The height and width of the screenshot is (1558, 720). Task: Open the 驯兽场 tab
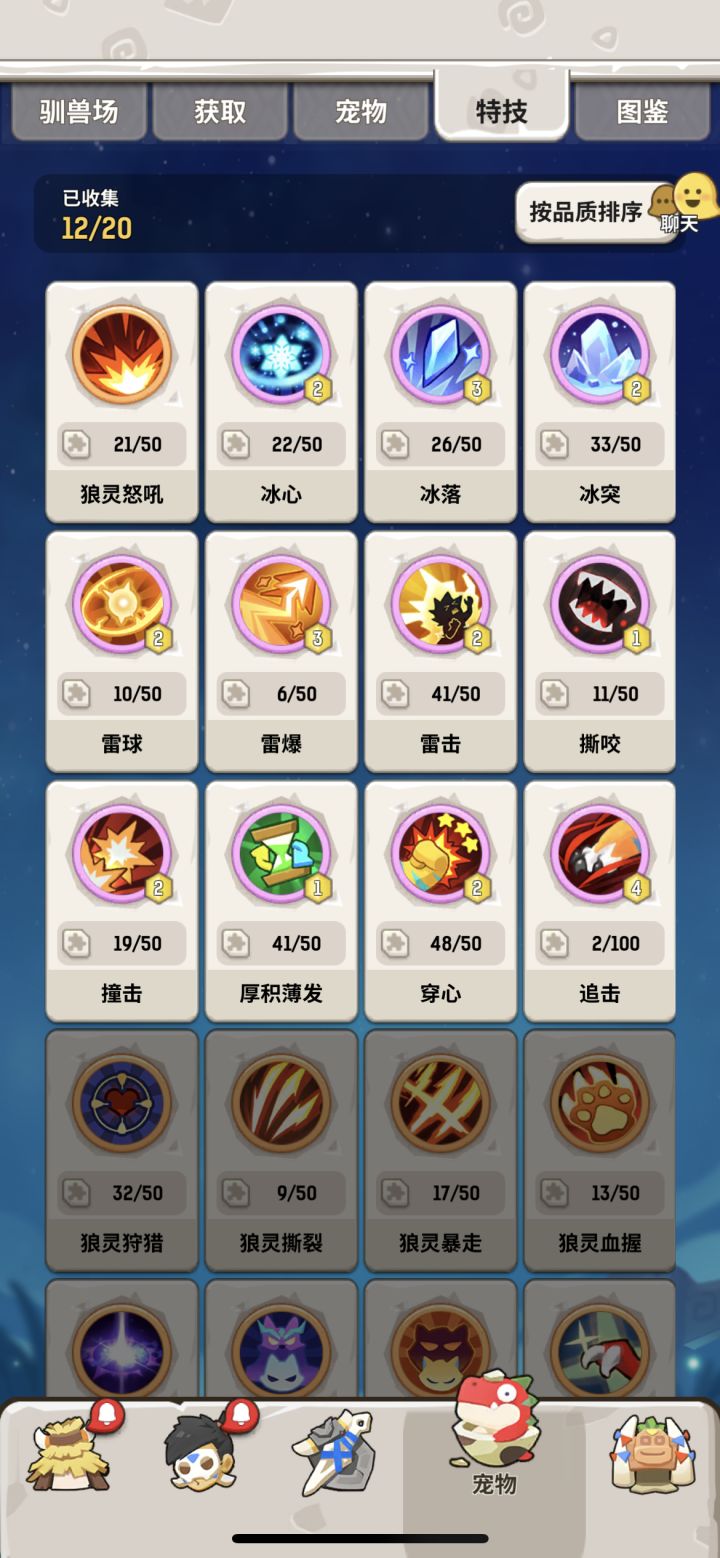coord(77,112)
